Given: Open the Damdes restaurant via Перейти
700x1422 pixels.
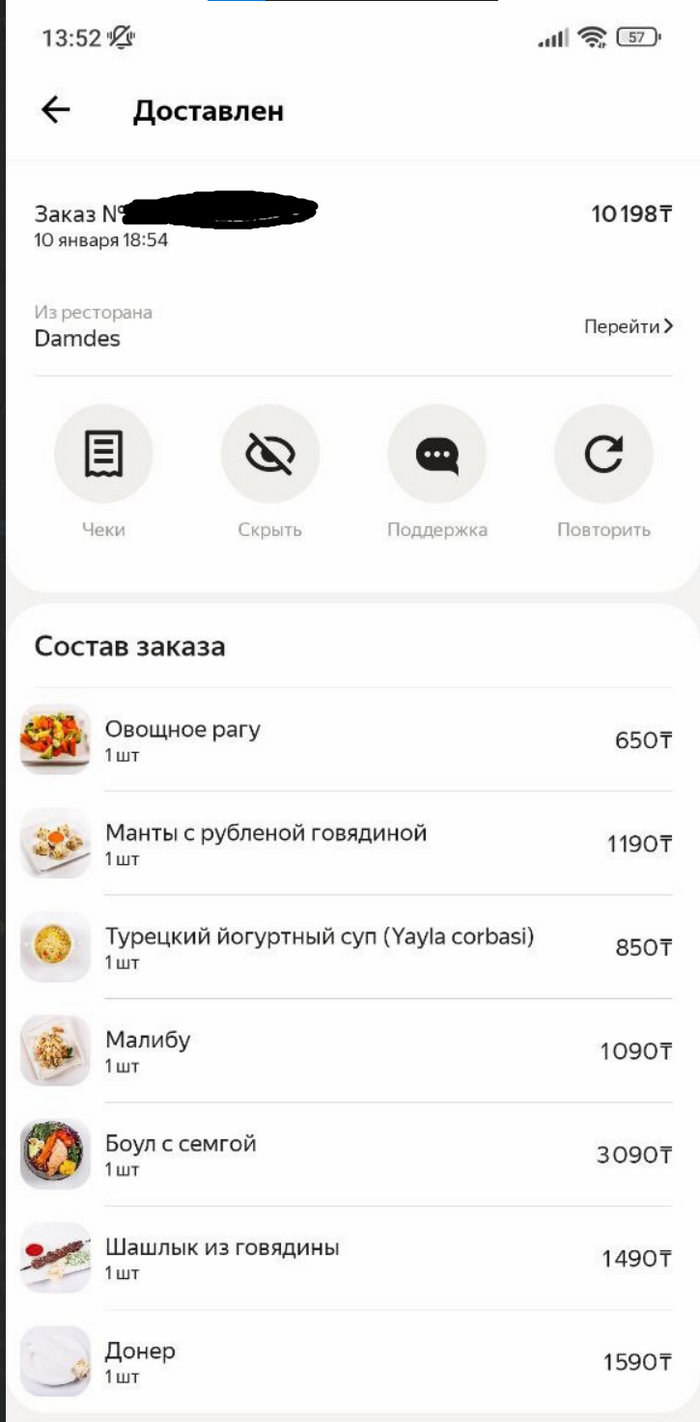Looking at the screenshot, I should 628,326.
